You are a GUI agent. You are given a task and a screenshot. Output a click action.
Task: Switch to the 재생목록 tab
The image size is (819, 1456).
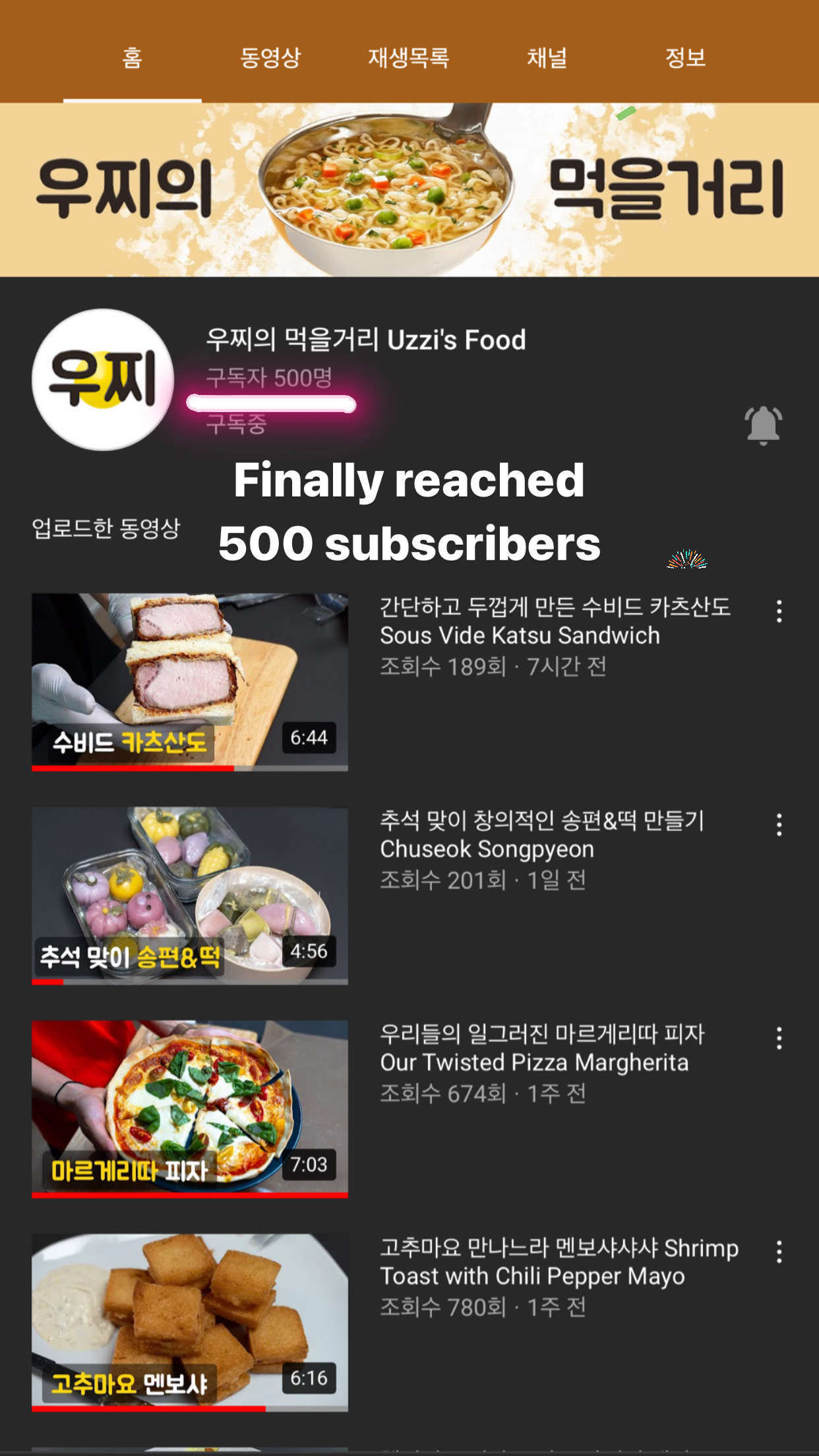(x=409, y=58)
